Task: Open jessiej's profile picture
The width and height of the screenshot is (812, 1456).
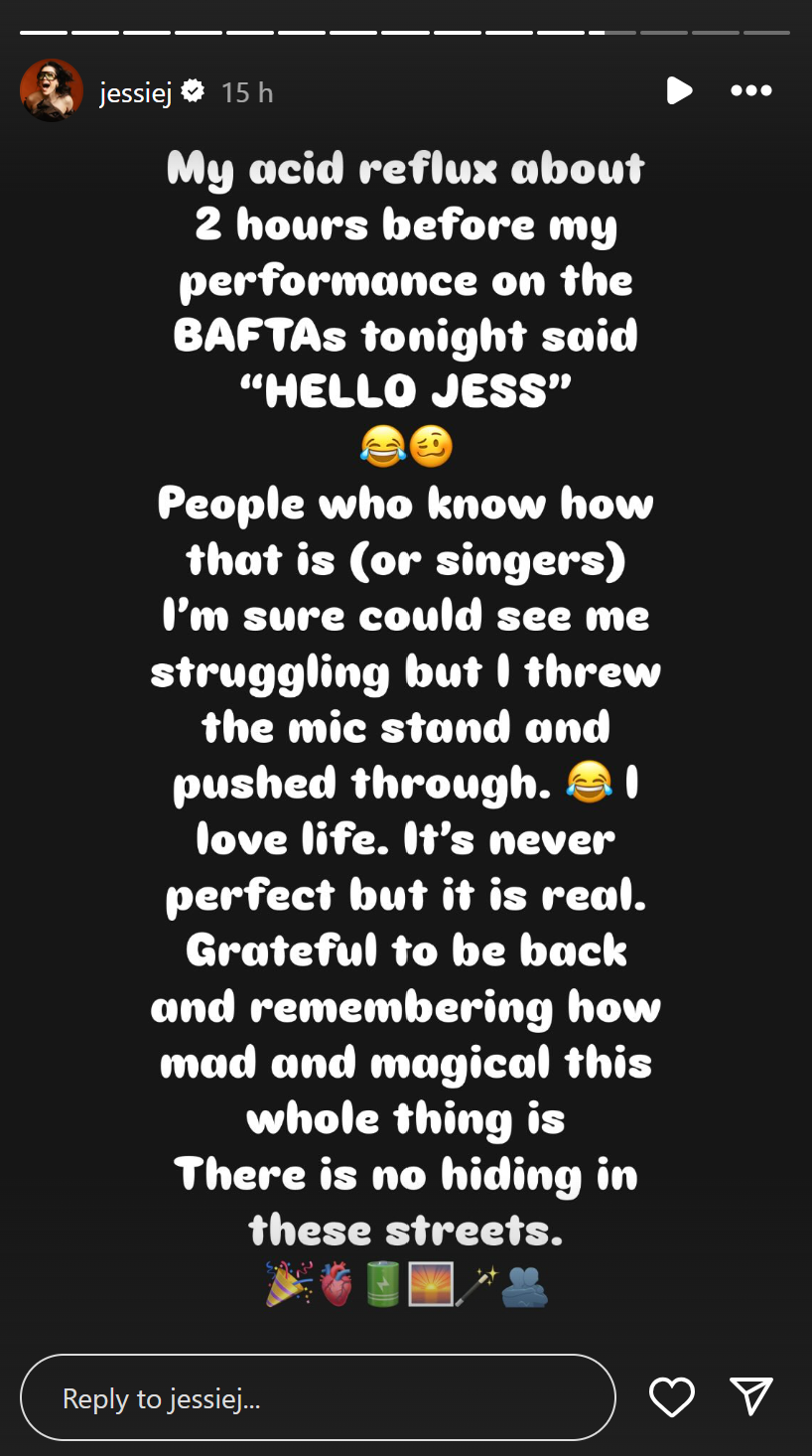Action: 51,91
